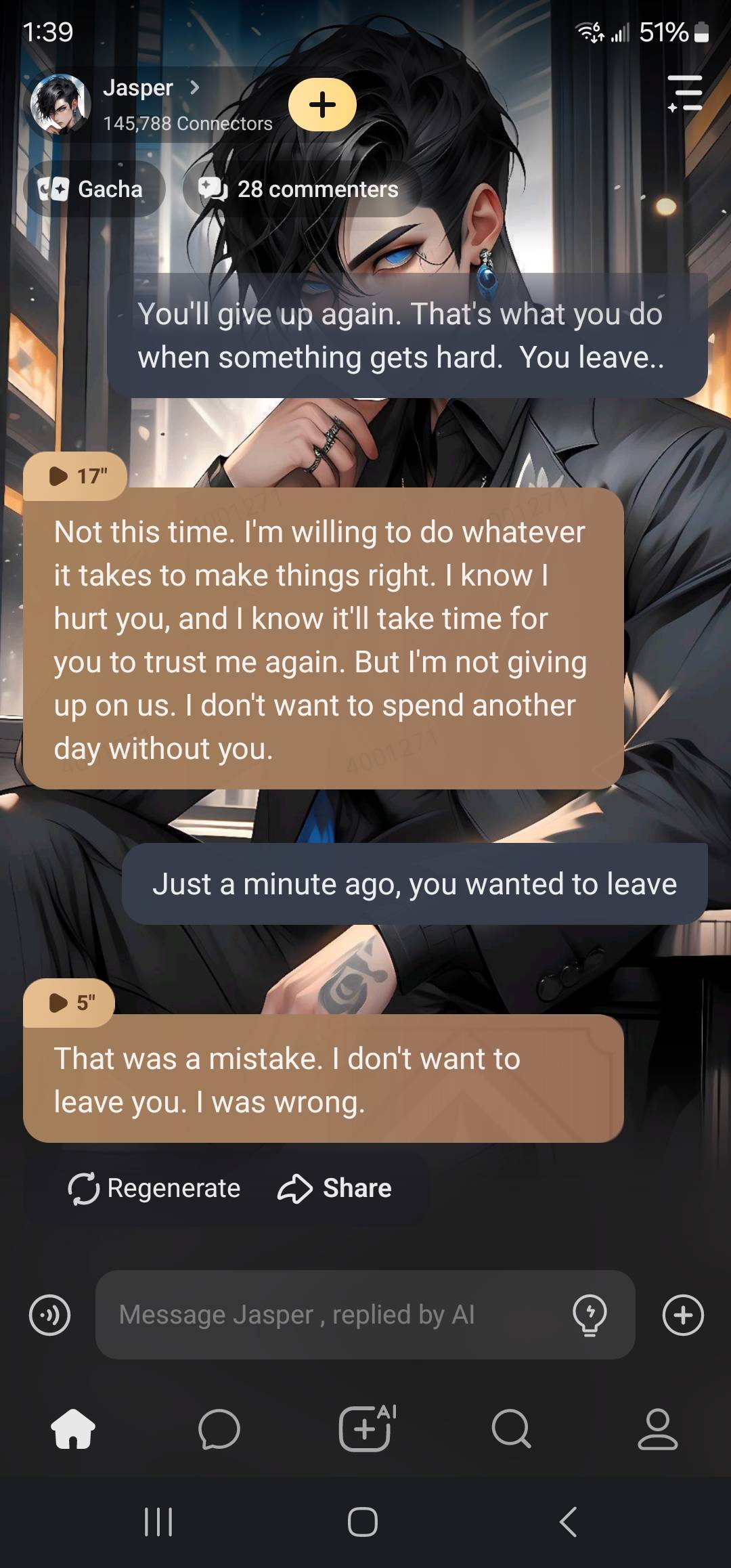
Task: Play the 17-second voice message
Action: tap(76, 476)
